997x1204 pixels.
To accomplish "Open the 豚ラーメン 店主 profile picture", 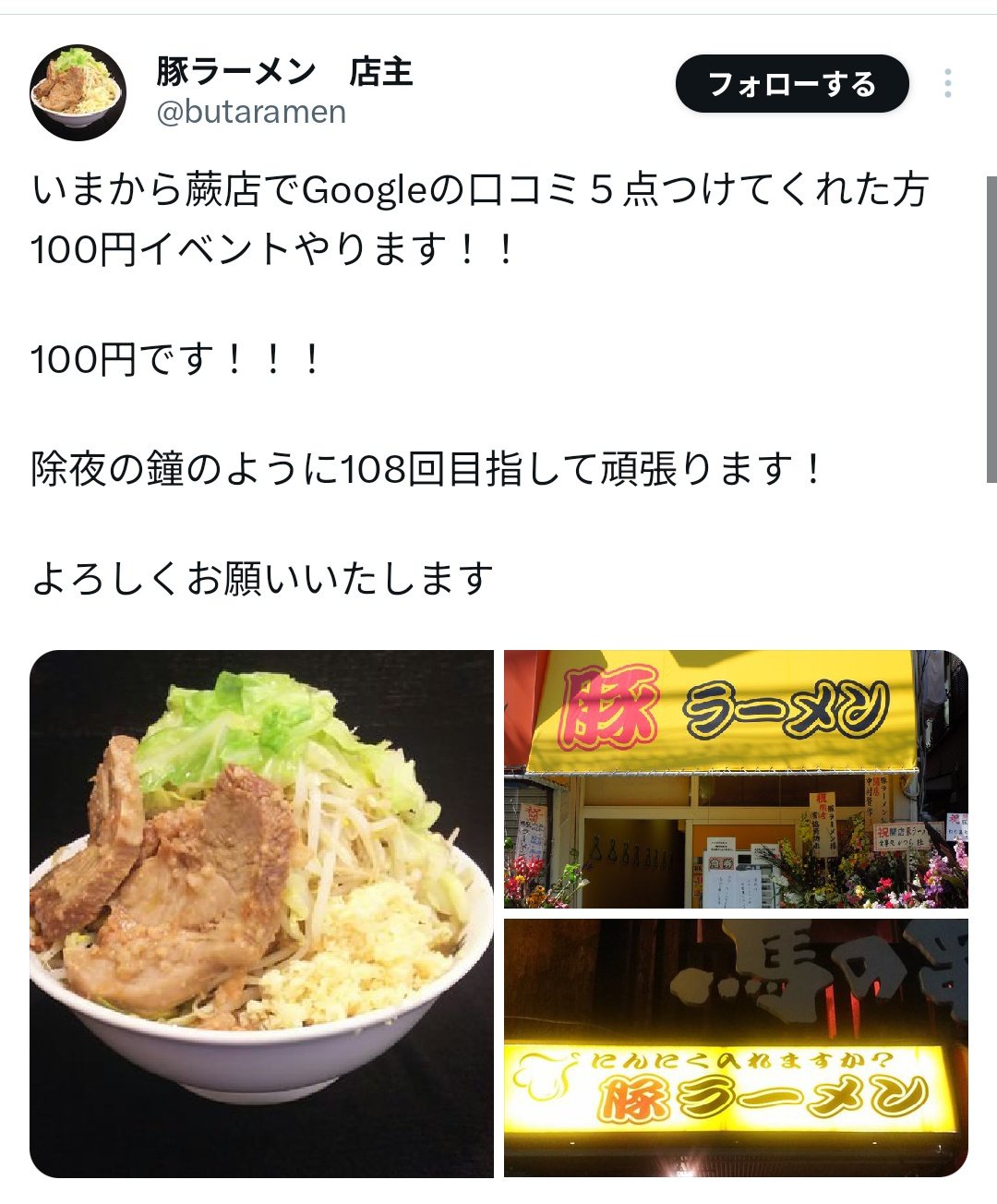I will (x=78, y=91).
